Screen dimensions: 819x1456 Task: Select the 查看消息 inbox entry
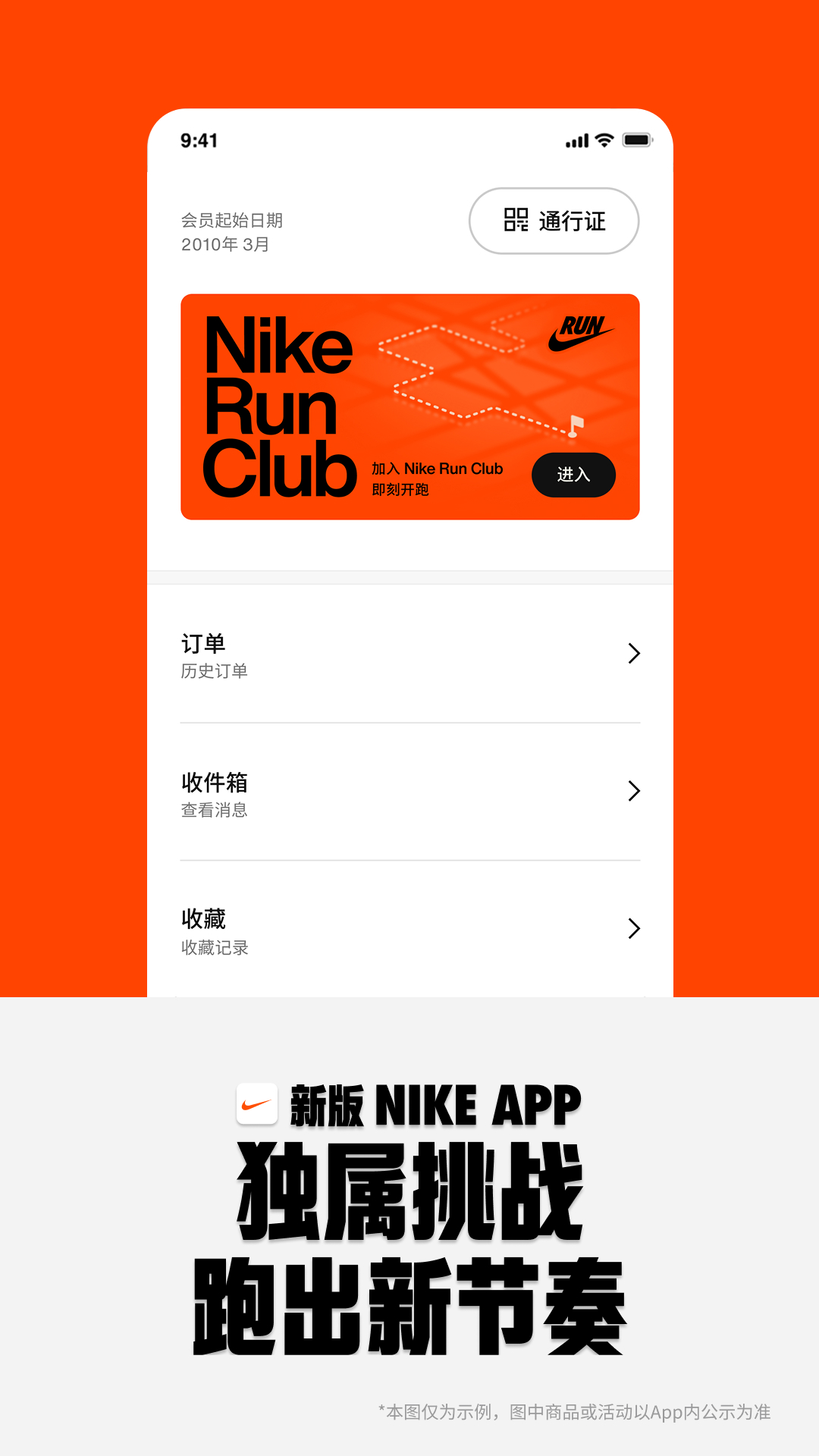[216, 810]
